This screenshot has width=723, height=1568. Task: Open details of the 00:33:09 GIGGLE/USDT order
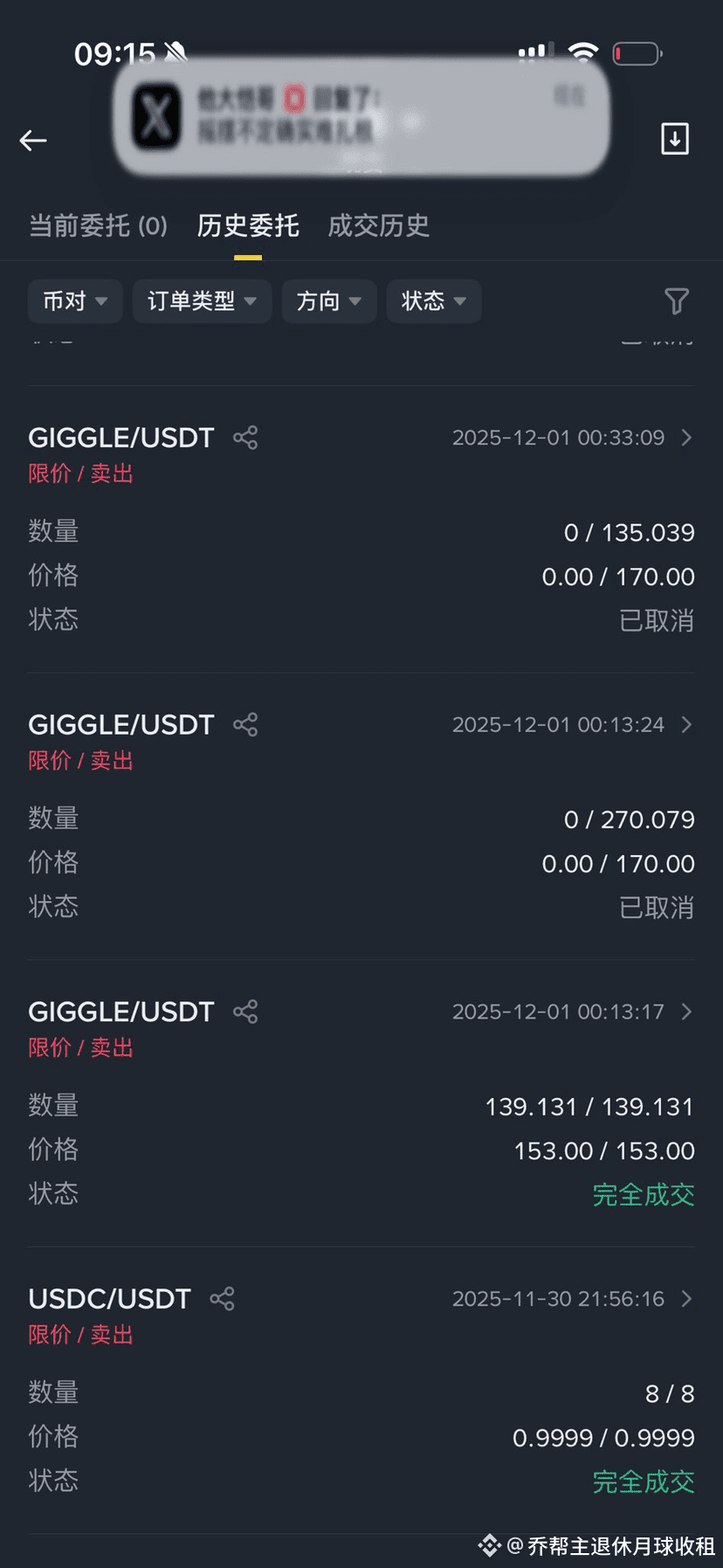click(x=686, y=438)
